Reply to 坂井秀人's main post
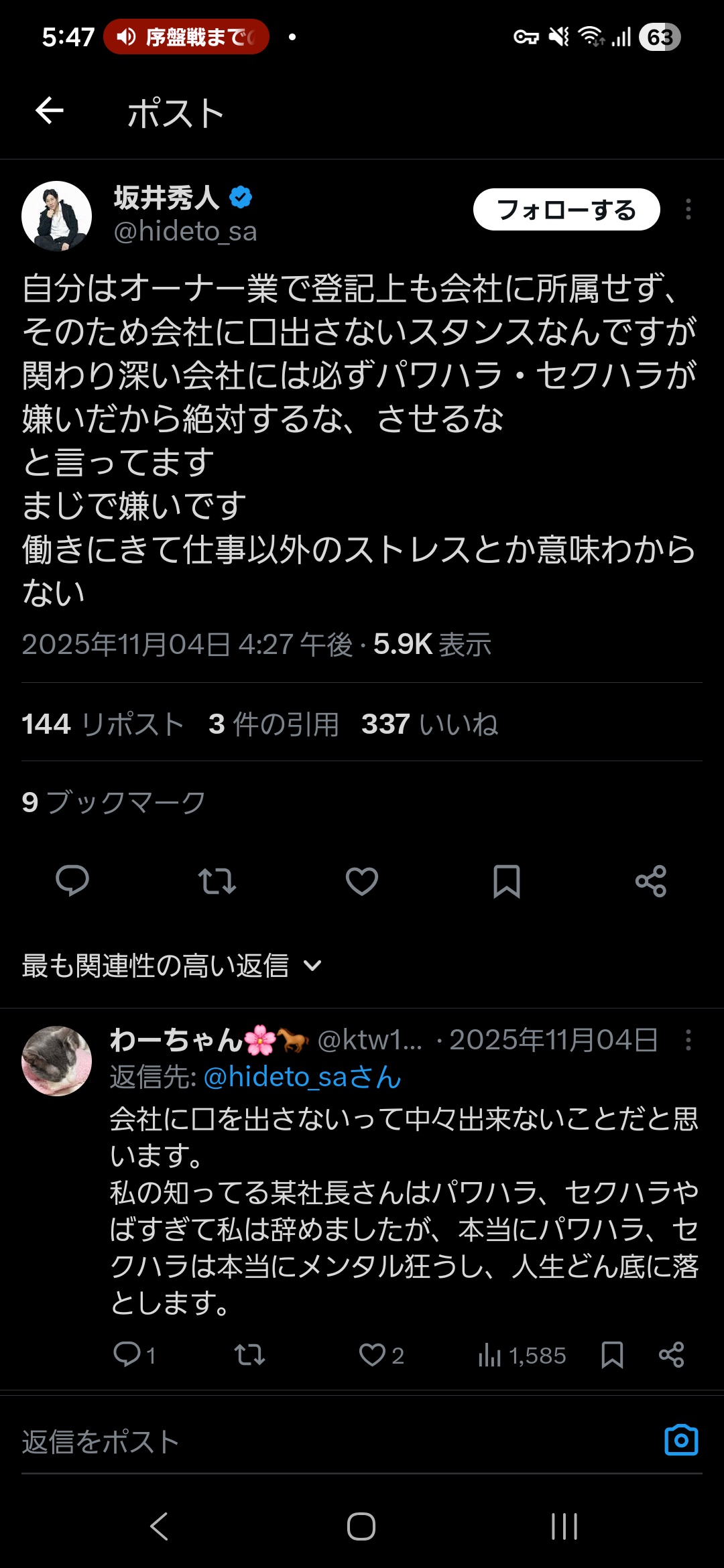 tap(72, 880)
